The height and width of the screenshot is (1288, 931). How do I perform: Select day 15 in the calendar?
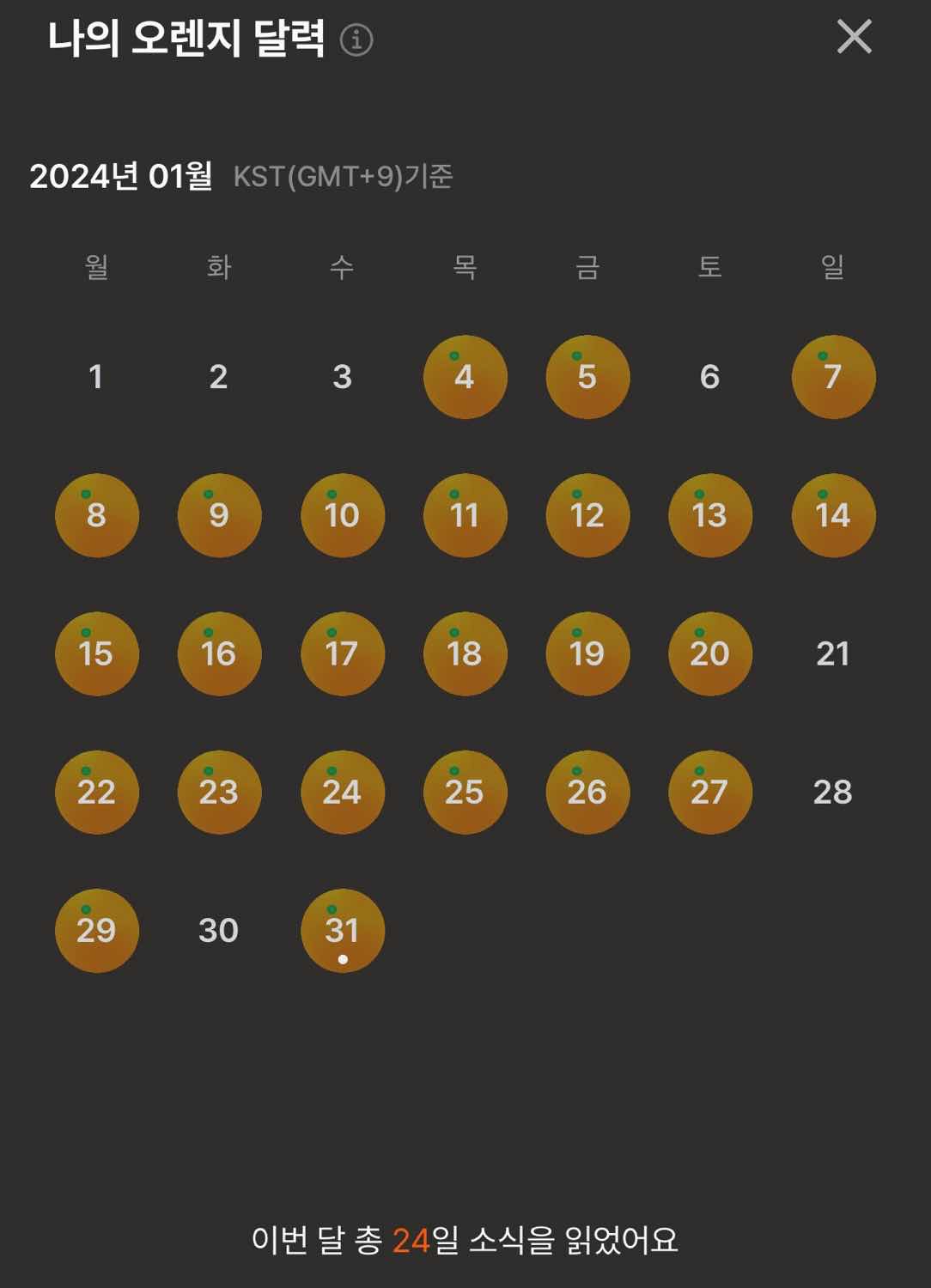96,653
